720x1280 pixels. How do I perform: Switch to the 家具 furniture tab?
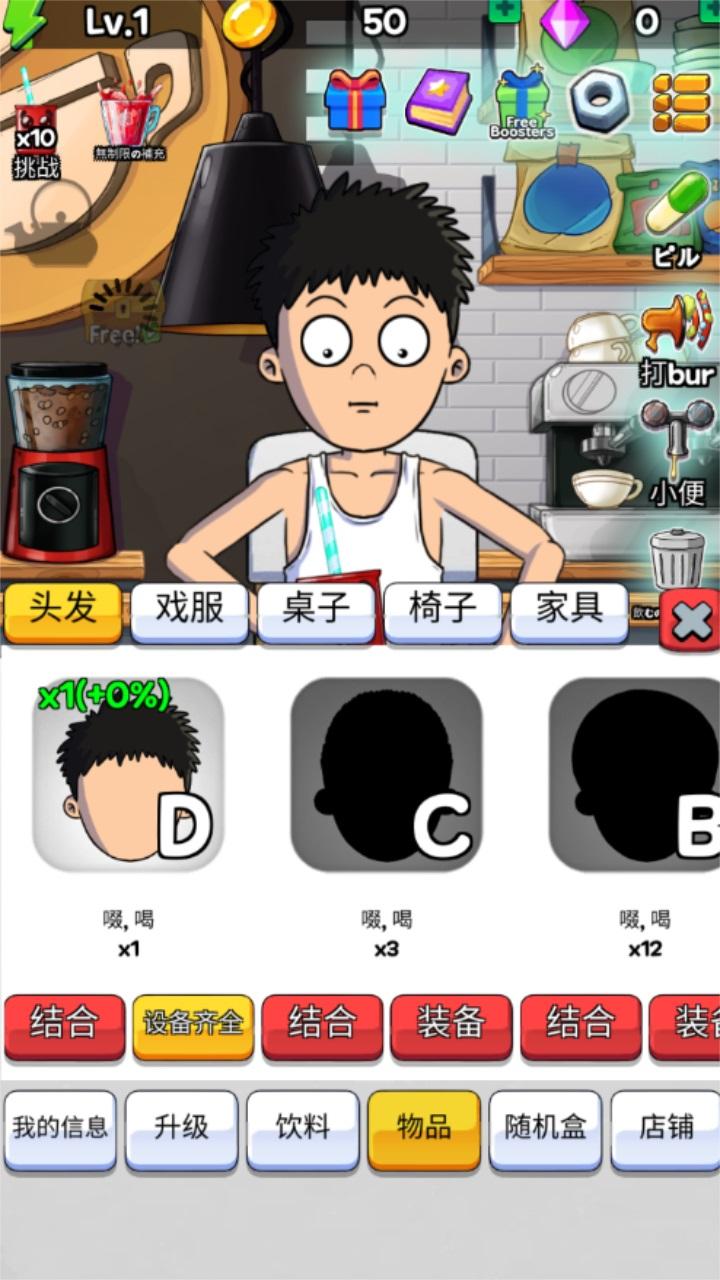tap(570, 610)
